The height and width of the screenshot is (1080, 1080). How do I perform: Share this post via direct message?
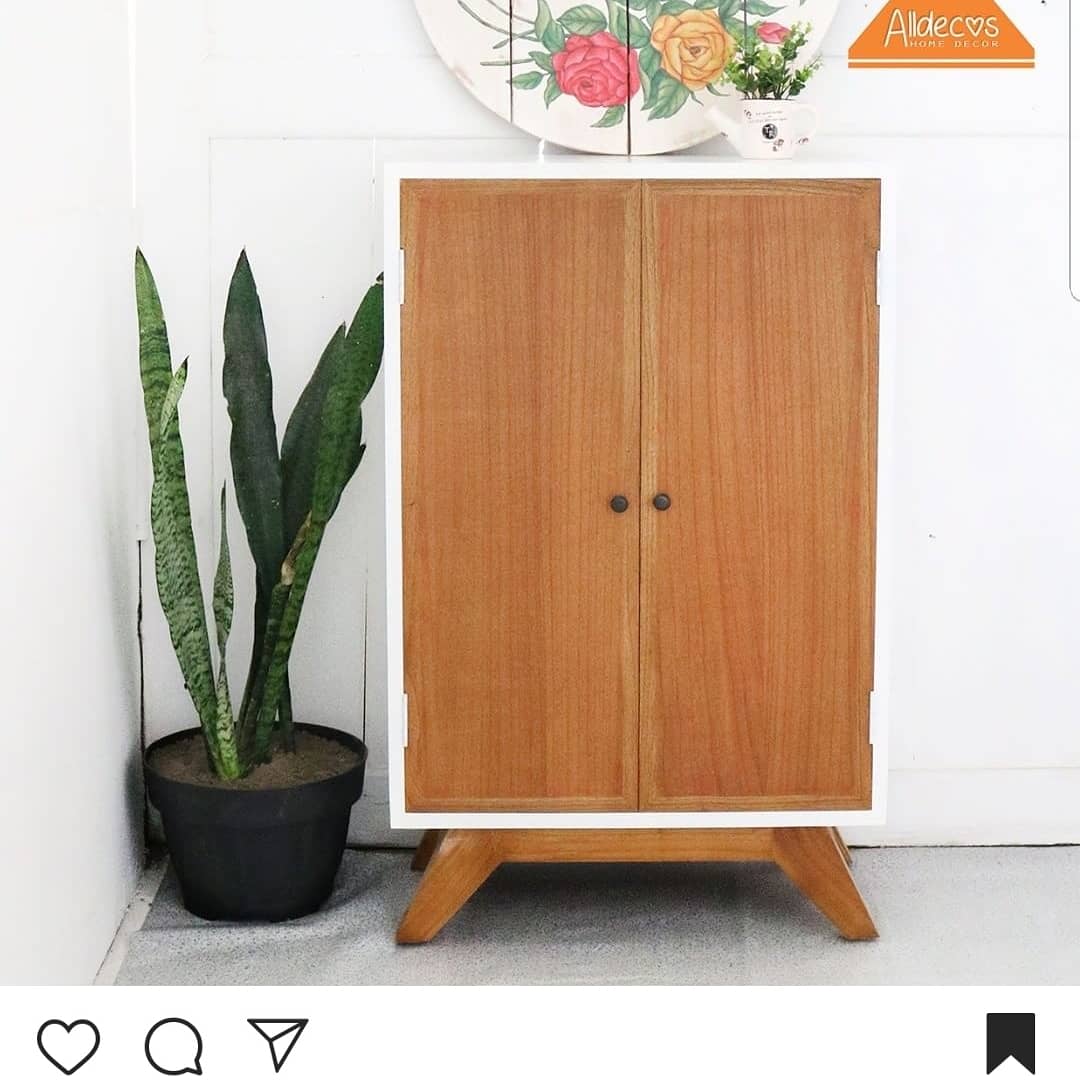pyautogui.click(x=277, y=1044)
